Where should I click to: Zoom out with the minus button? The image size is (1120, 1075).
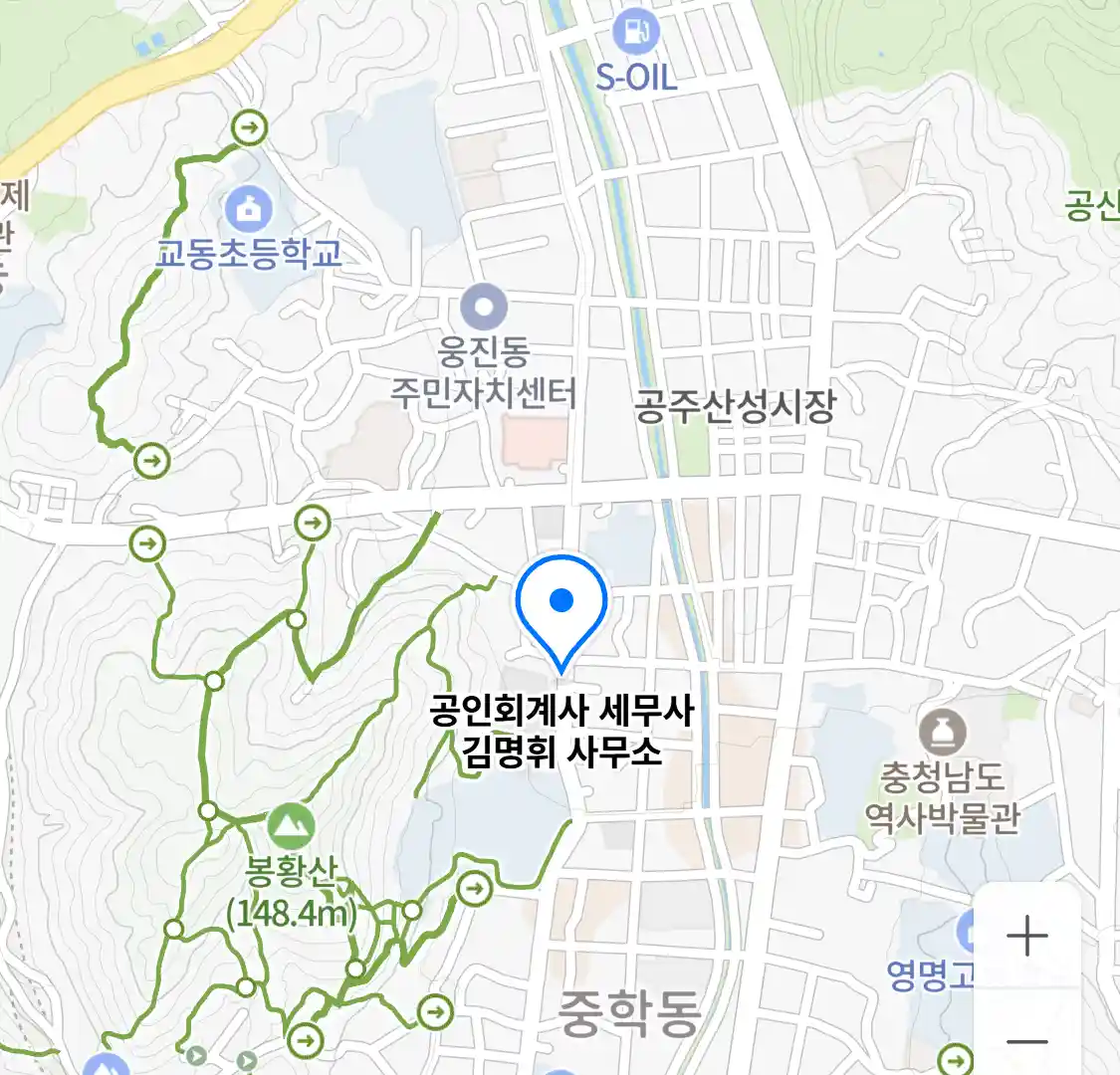tap(1026, 1042)
